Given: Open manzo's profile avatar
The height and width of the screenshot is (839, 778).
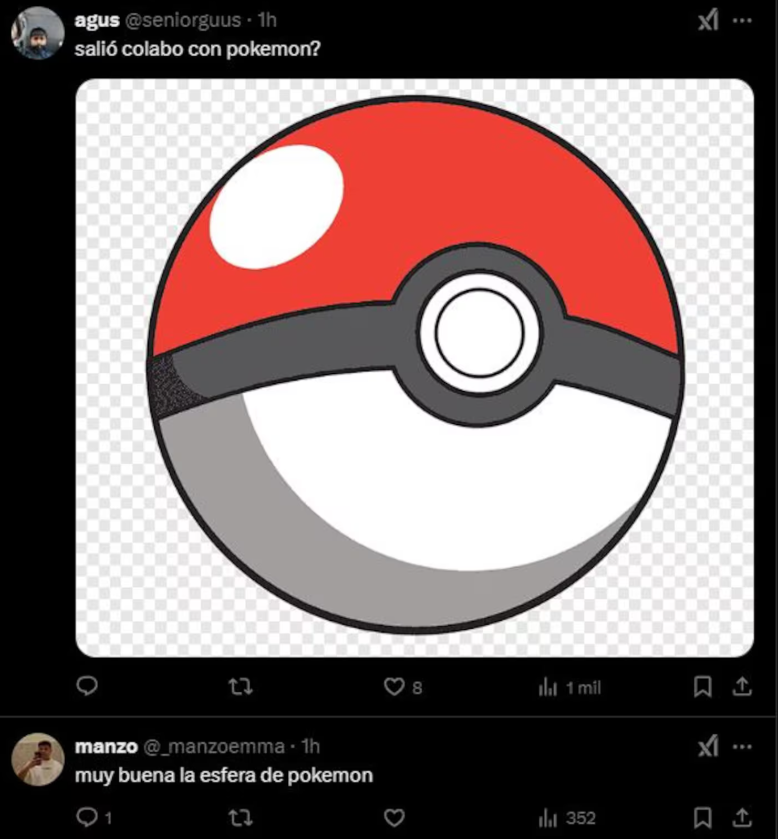Looking at the screenshot, I should (38, 759).
